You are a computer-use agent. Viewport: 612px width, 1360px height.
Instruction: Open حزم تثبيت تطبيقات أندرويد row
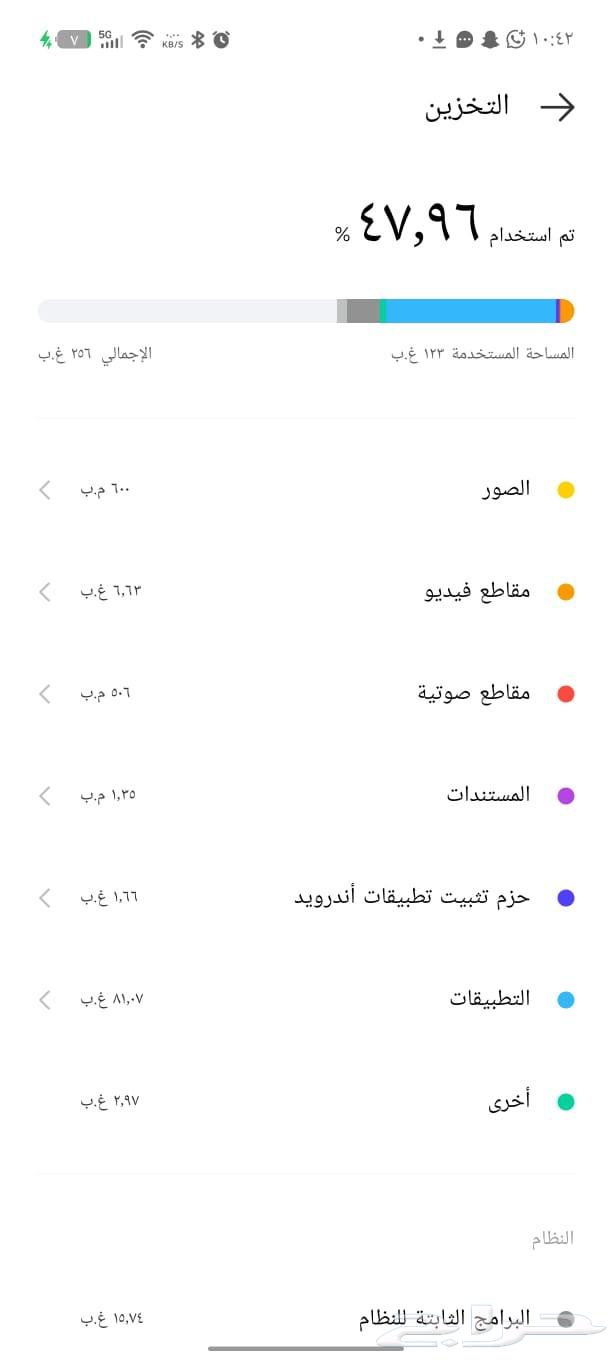click(306, 898)
